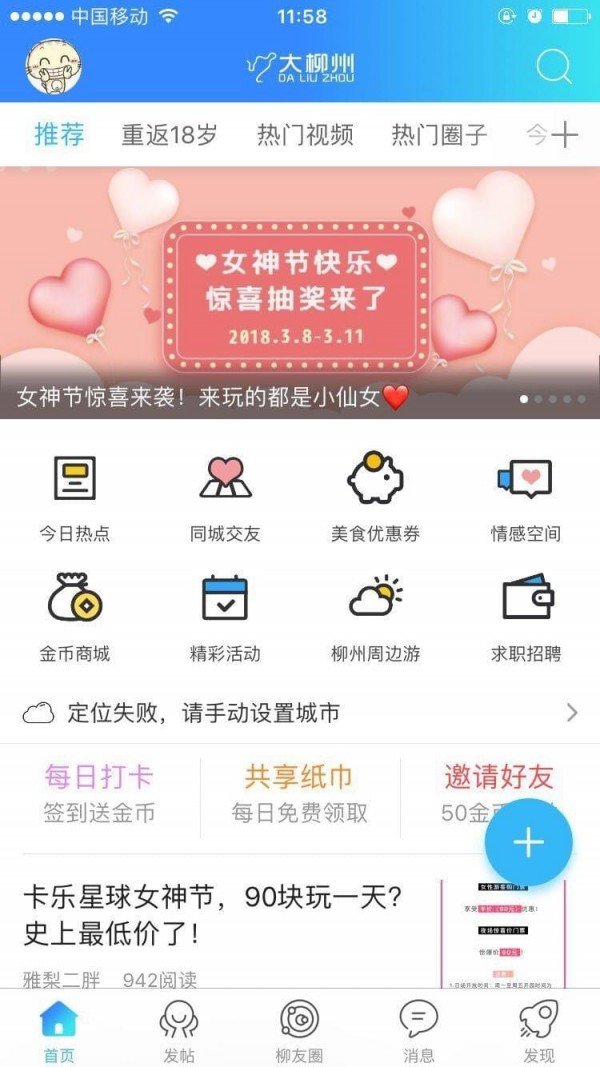Open profile via the avatar picture
The height and width of the screenshot is (1067, 600).
pos(53,67)
